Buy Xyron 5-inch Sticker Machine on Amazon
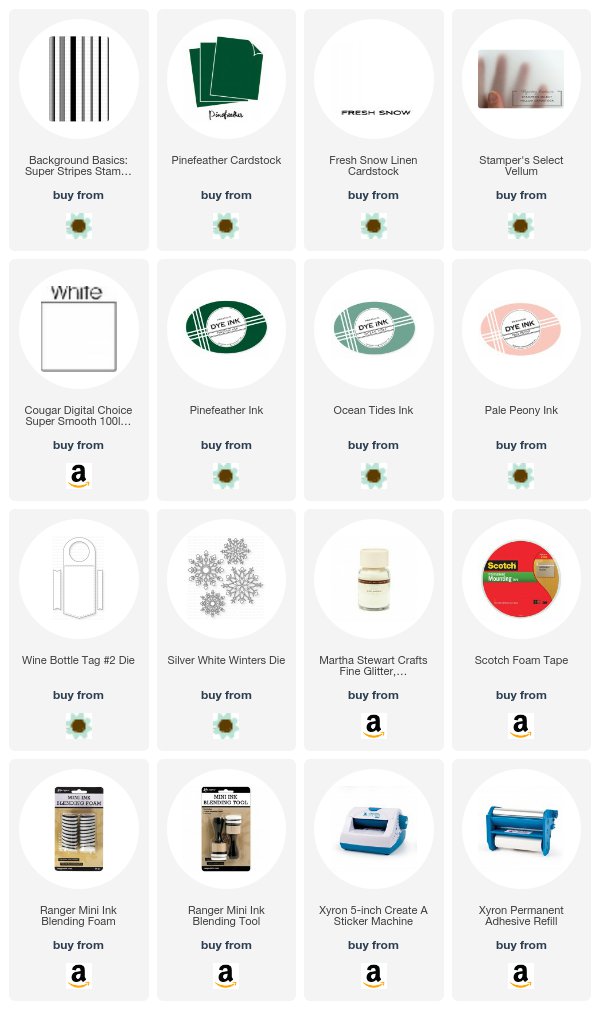This screenshot has width=600, height=1010. pyautogui.click(x=373, y=976)
